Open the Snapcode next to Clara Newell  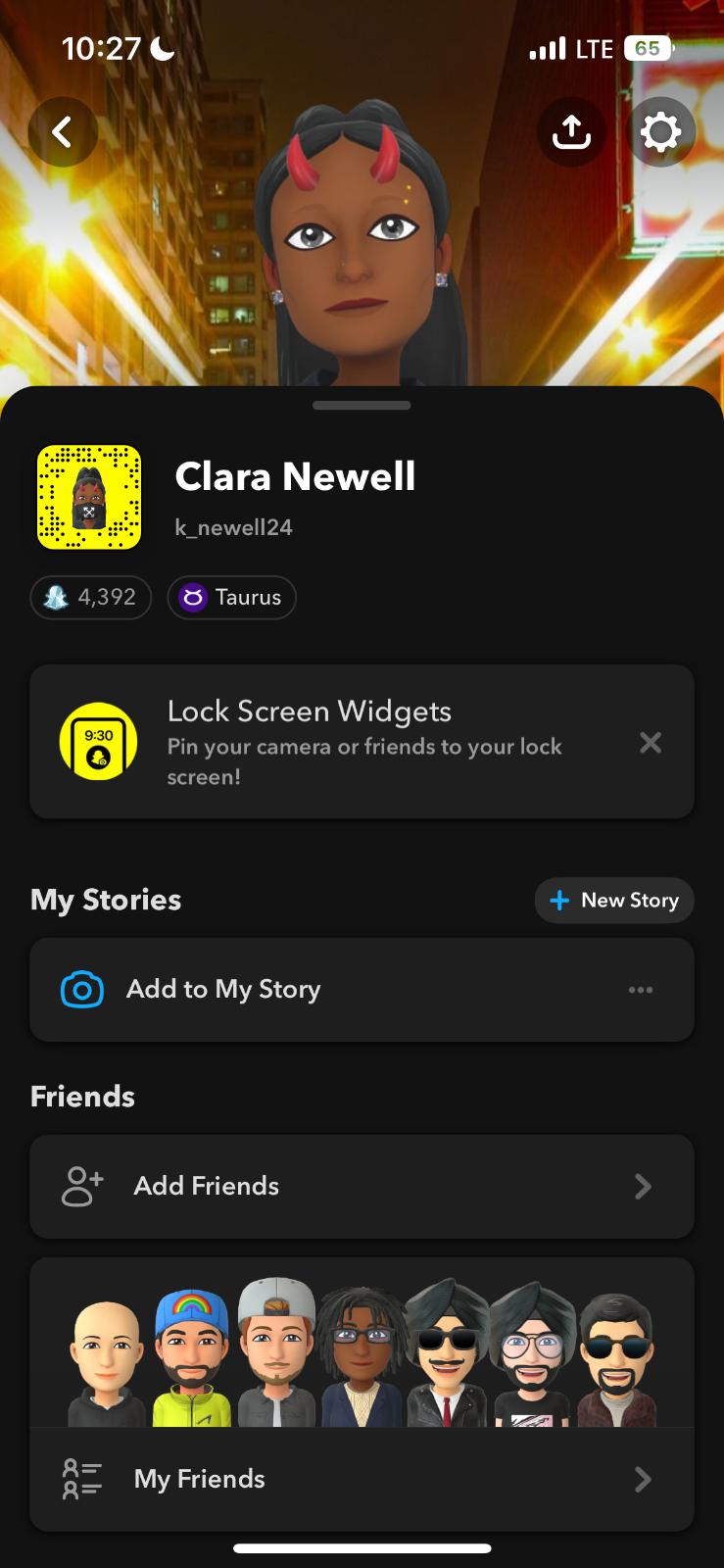89,497
